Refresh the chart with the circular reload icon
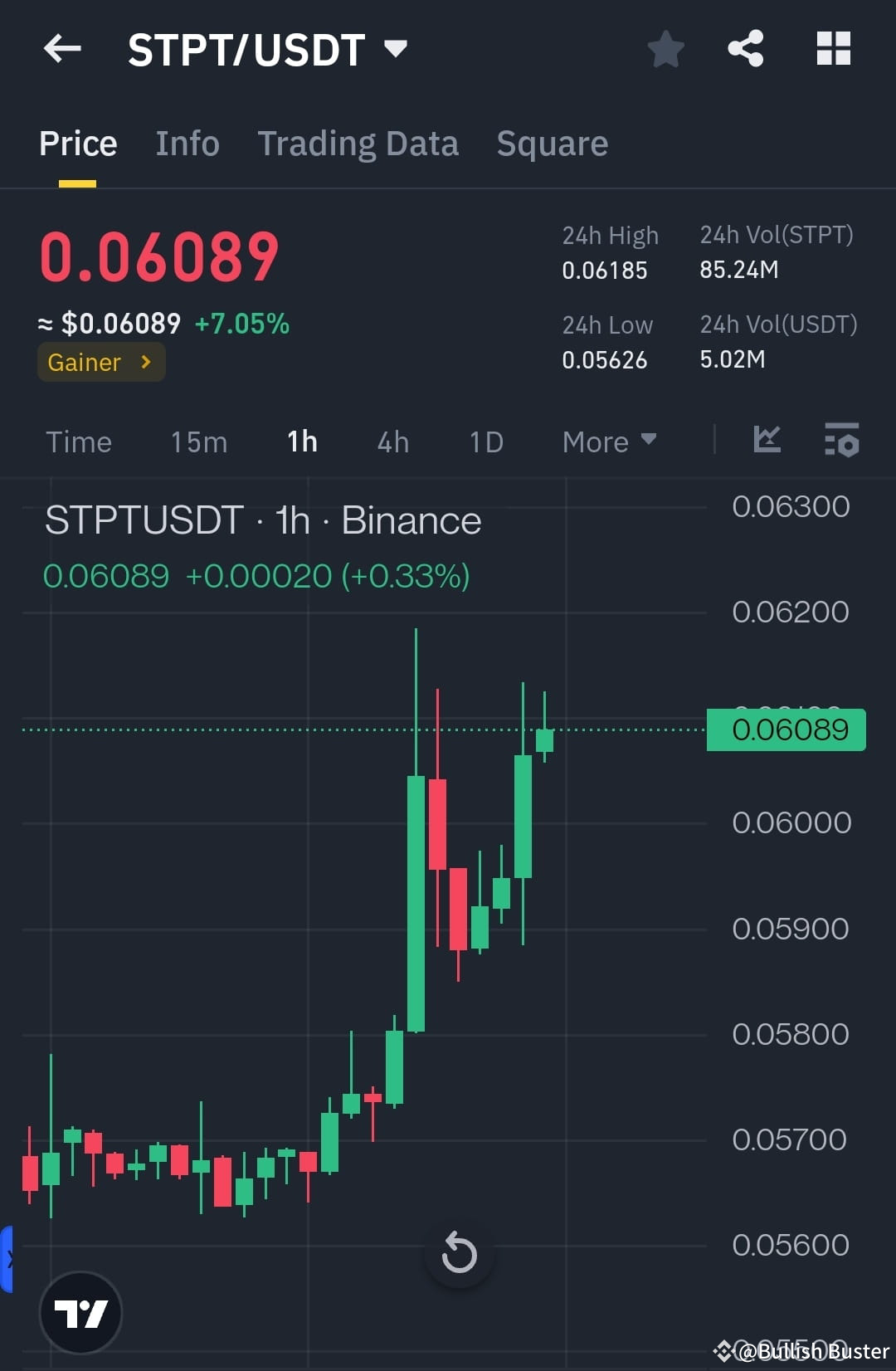The image size is (896, 1371). 459,1254
